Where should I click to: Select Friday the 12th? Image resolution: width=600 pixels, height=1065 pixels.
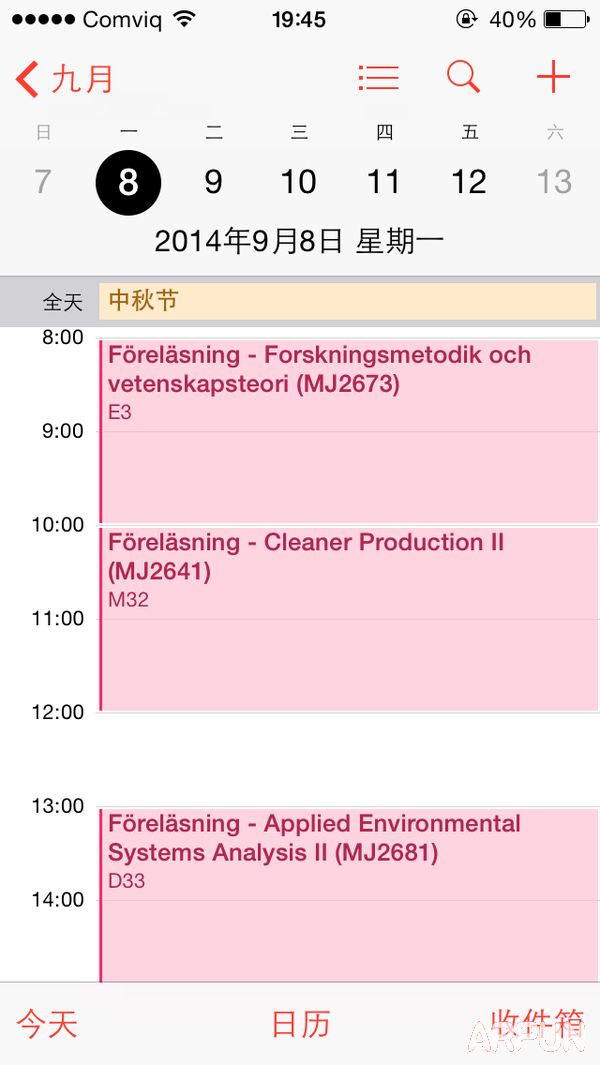(x=469, y=182)
